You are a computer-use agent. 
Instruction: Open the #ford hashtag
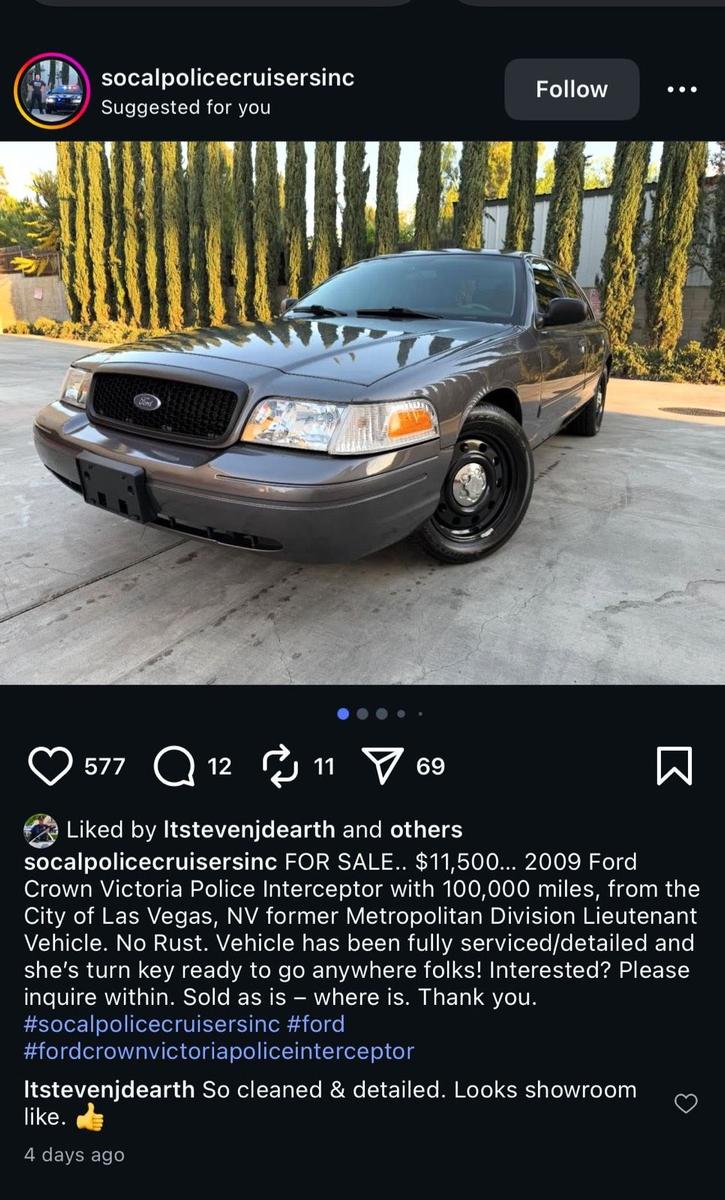click(316, 1024)
